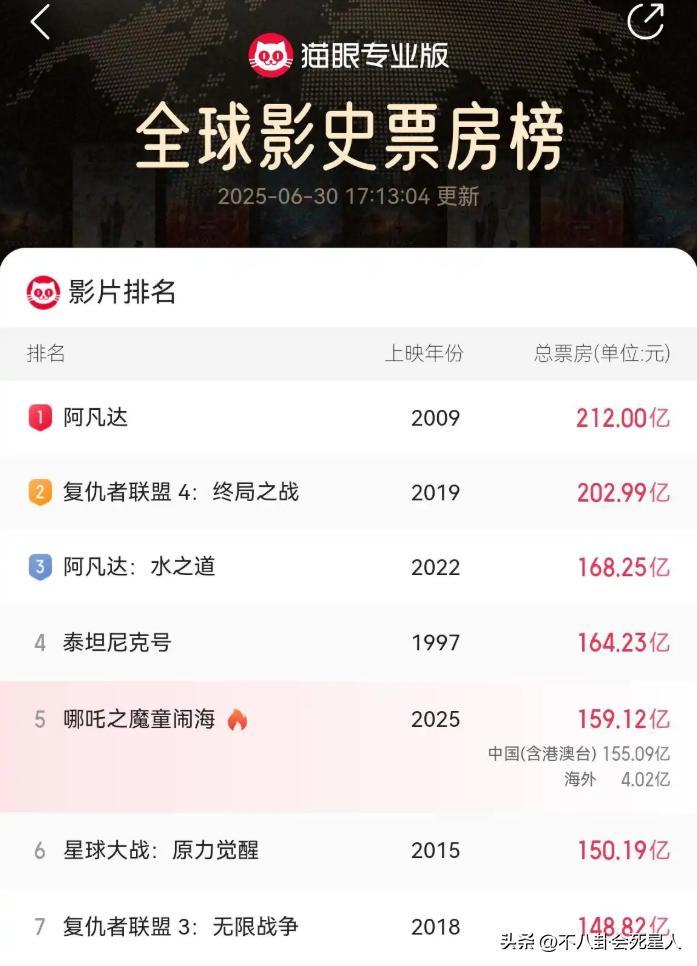
Task: Share the global box office ranking
Action: click(x=645, y=21)
